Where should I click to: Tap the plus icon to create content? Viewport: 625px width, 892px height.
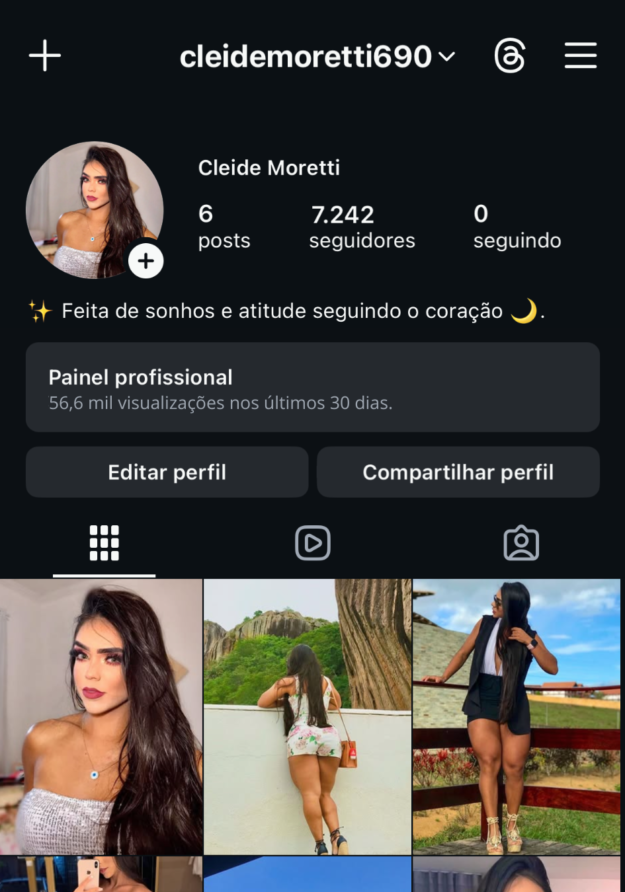45,56
